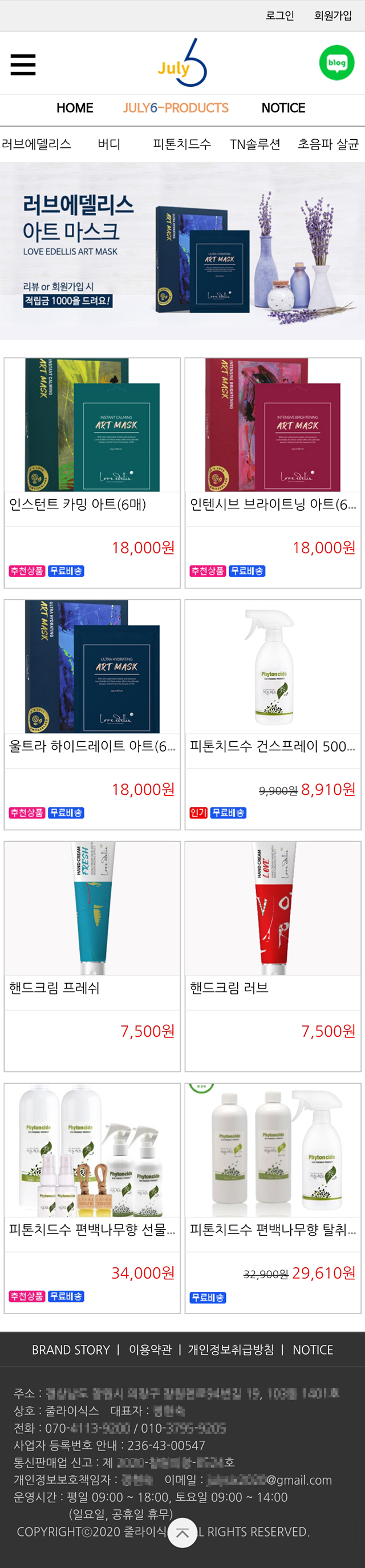Open the hamburger drawer menu
Screen dimensions: 365x1568
tap(23, 64)
